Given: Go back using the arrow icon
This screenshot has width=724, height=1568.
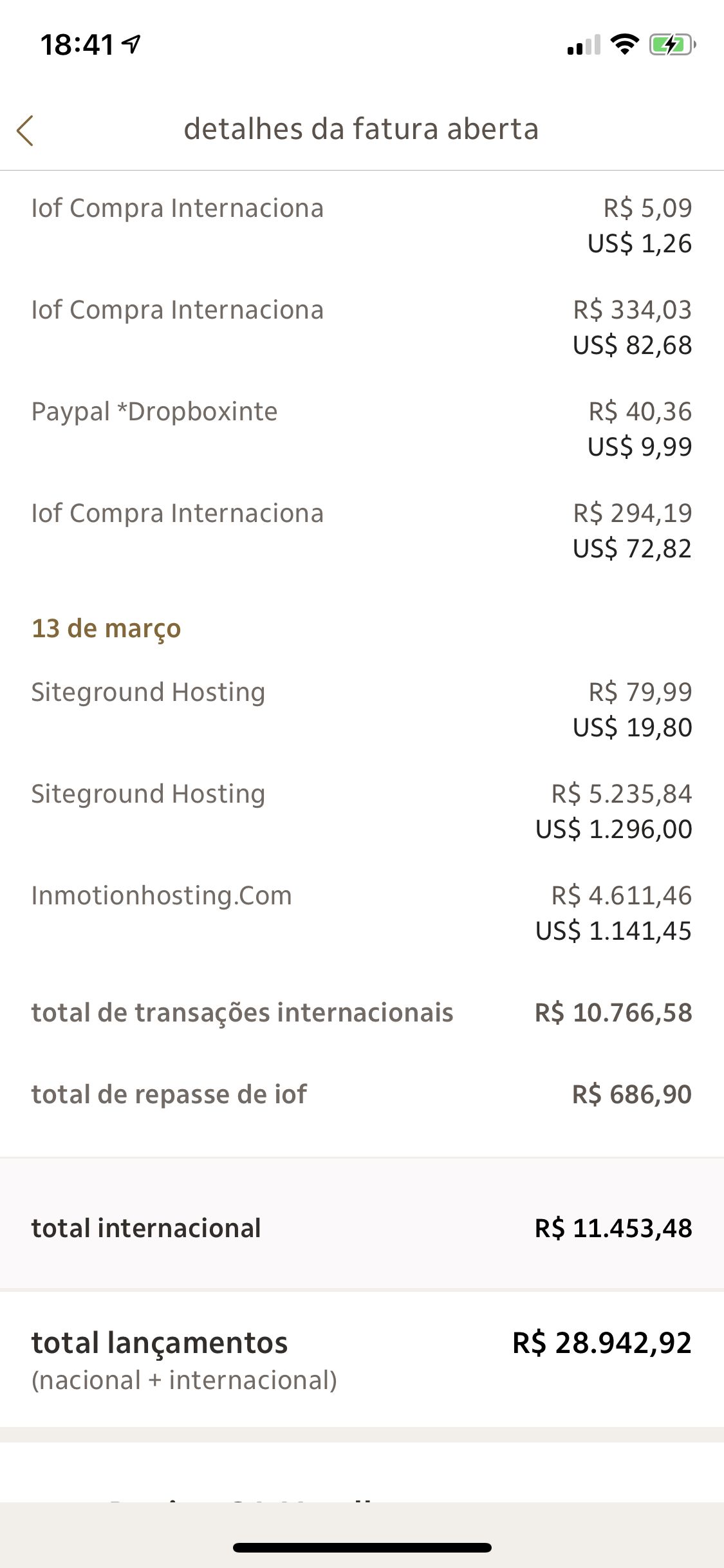Looking at the screenshot, I should point(26,131).
